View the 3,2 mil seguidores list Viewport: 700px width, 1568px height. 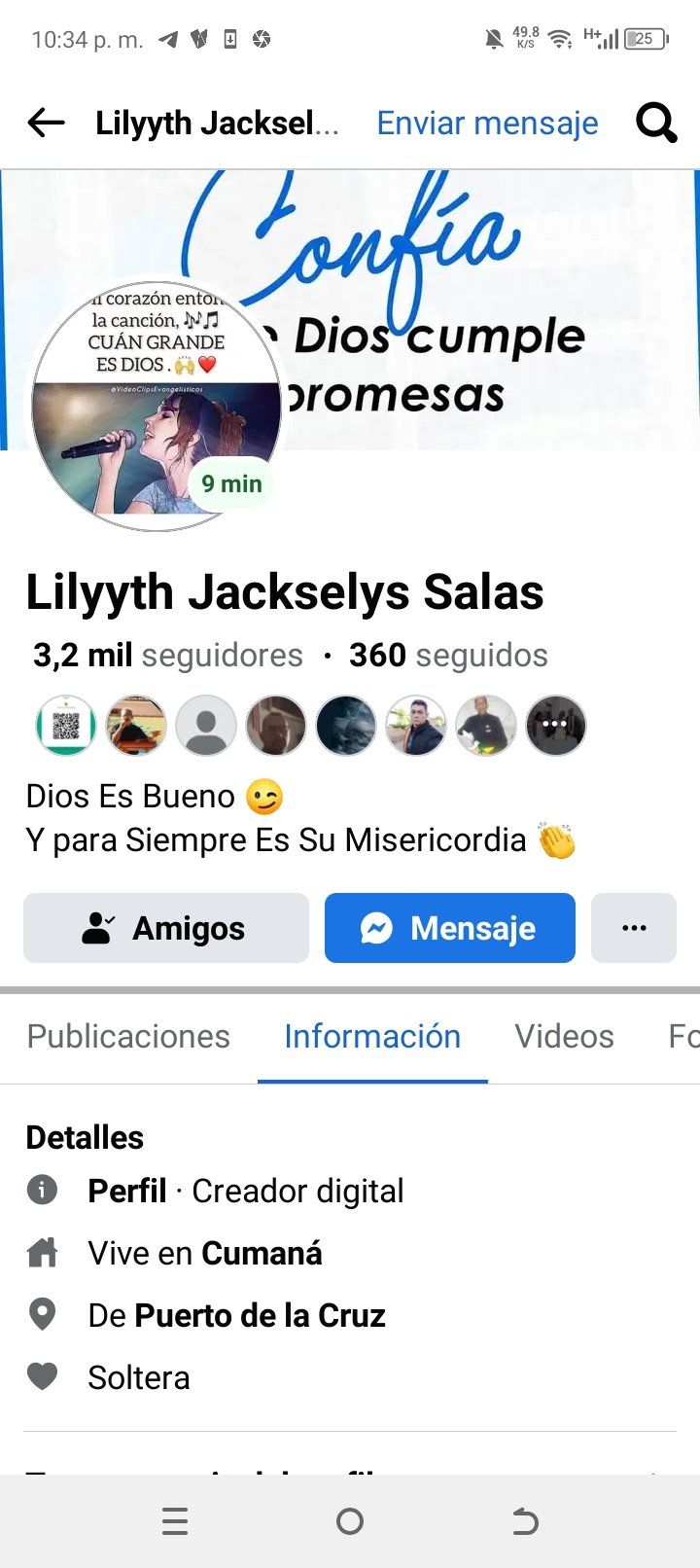[x=168, y=655]
